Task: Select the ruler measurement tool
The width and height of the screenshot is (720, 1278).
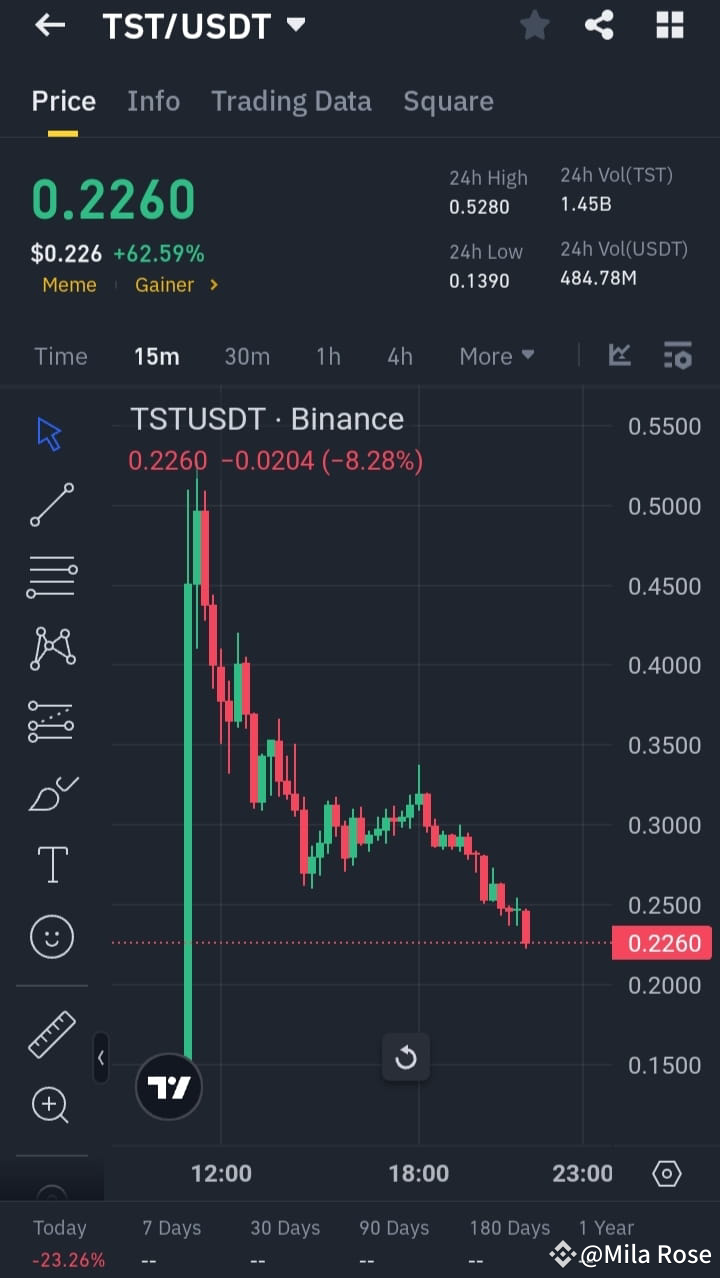Action: click(51, 1034)
